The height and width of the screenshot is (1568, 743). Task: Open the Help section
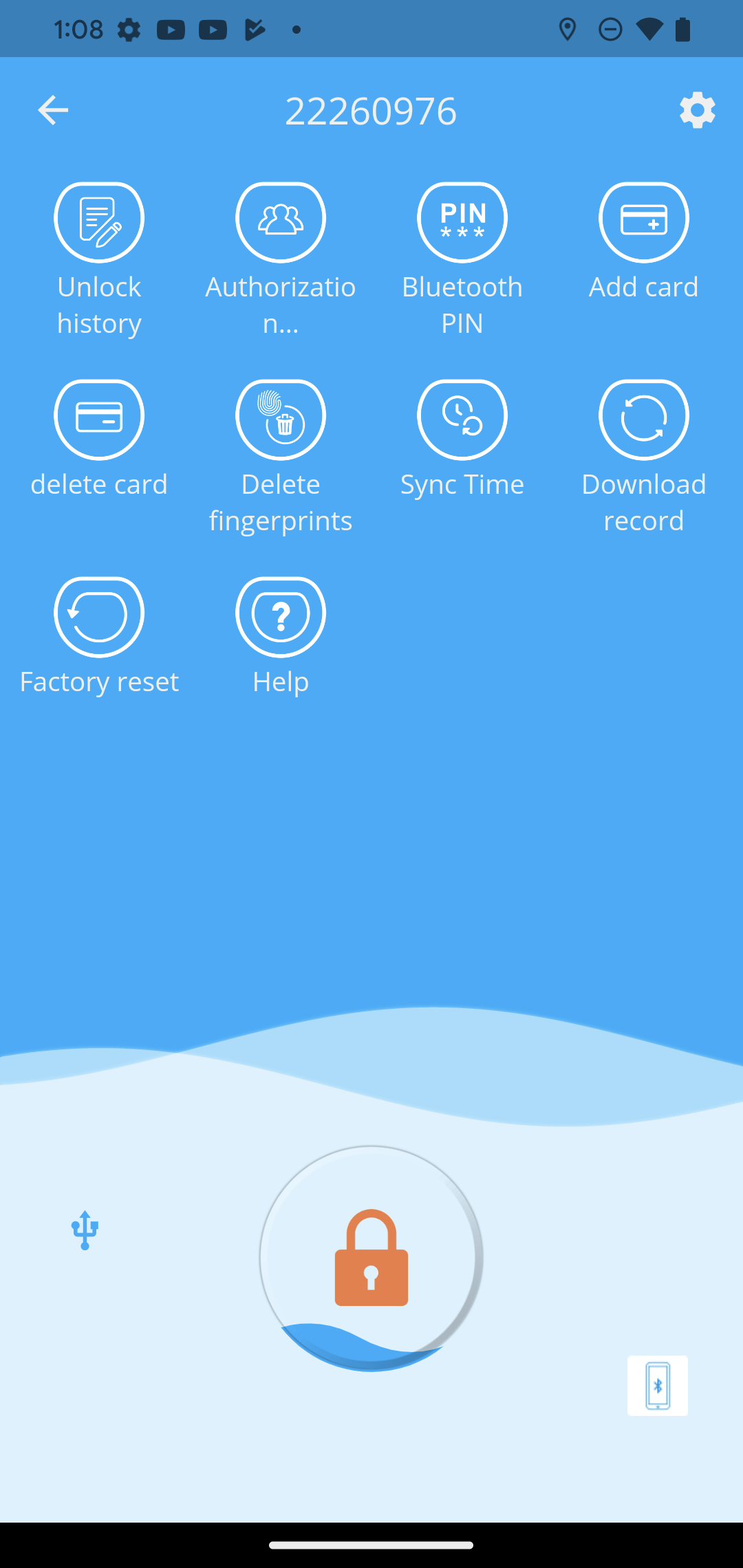point(281,617)
